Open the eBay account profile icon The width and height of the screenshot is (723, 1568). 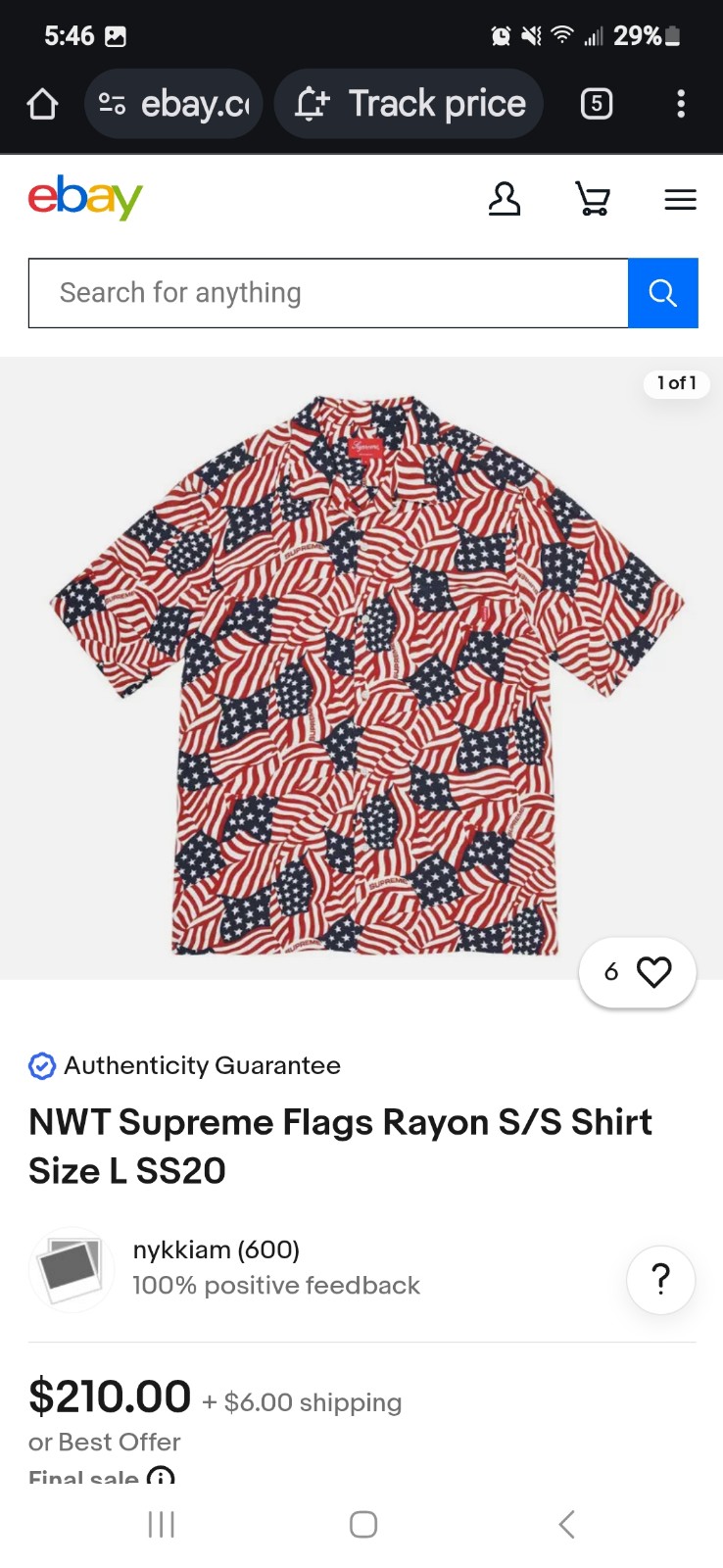coord(505,199)
